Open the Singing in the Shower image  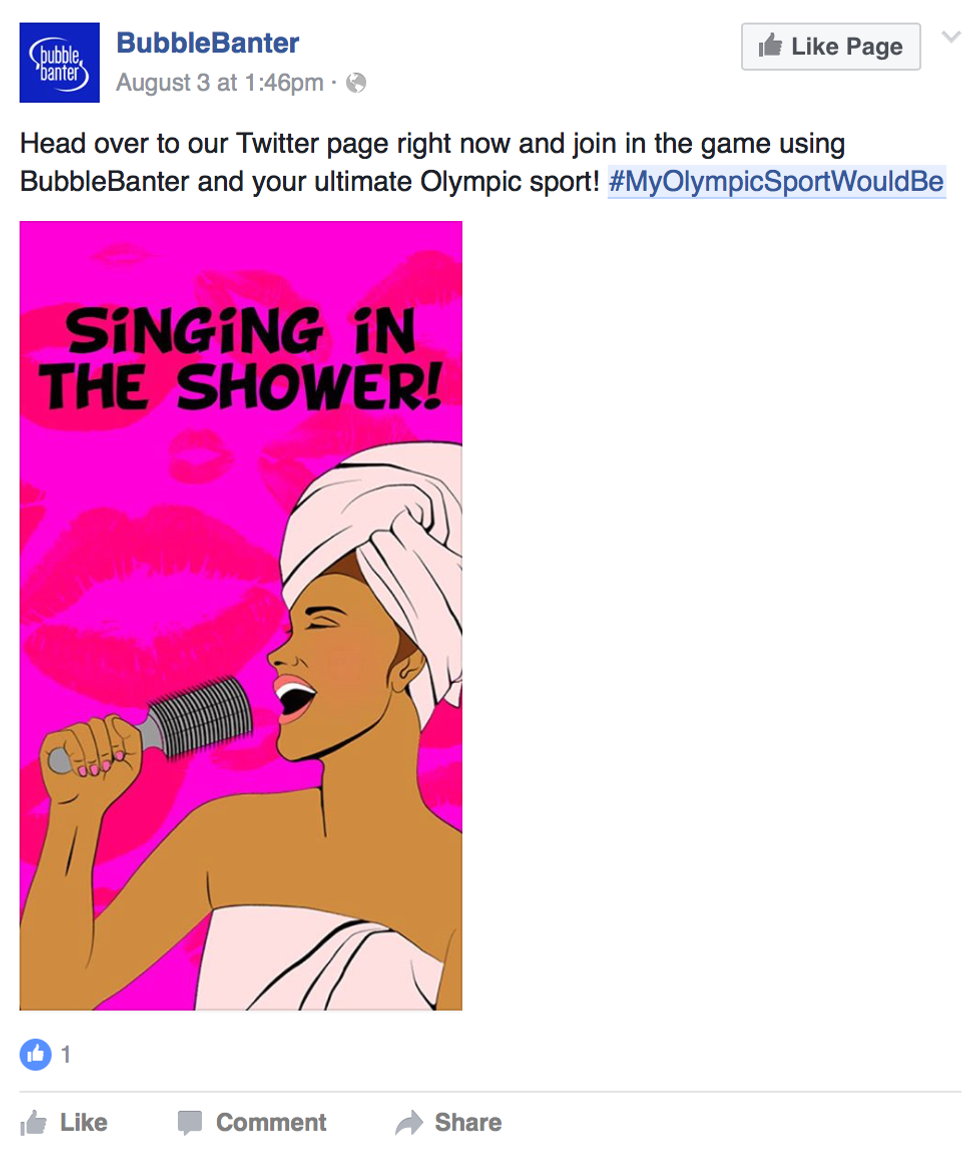click(x=241, y=615)
